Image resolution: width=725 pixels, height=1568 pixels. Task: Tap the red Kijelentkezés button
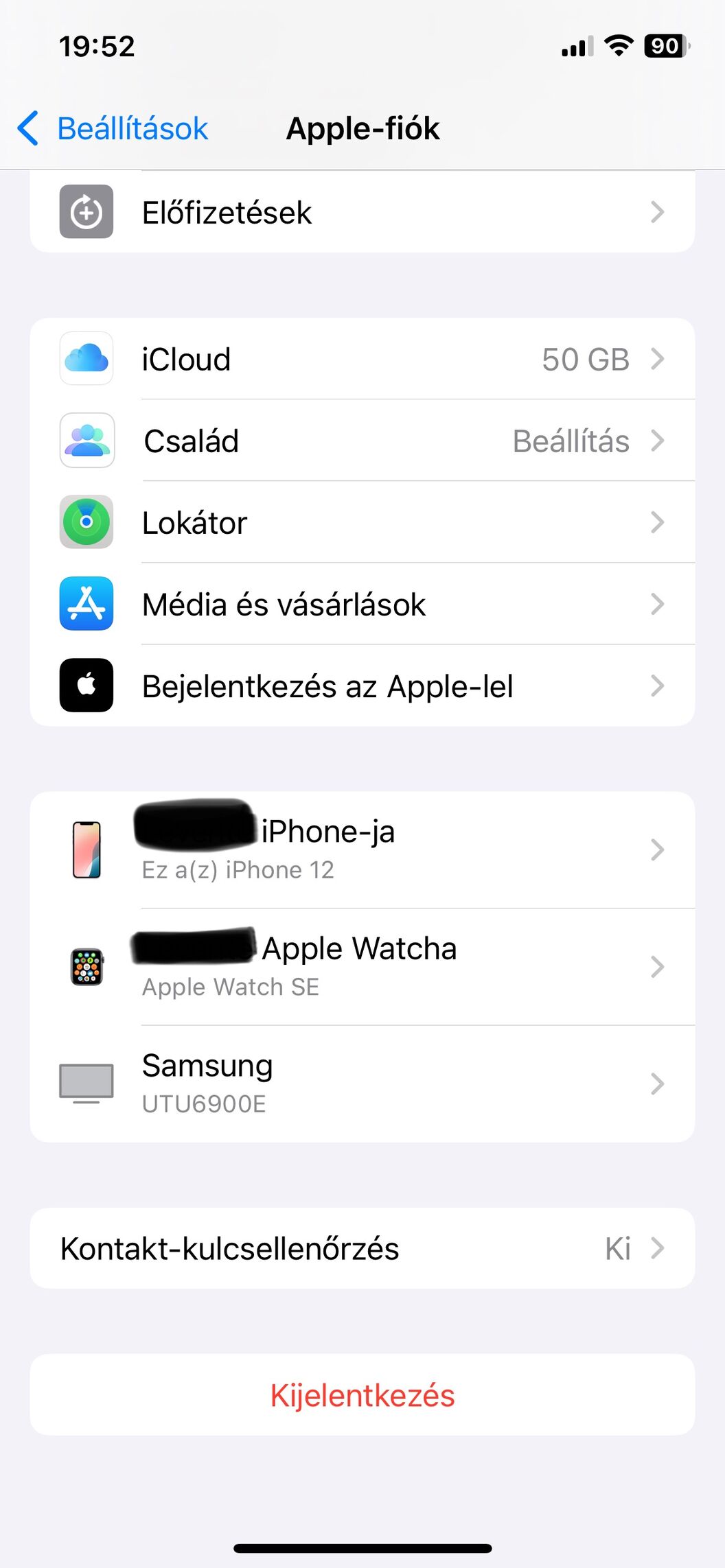[x=362, y=1395]
